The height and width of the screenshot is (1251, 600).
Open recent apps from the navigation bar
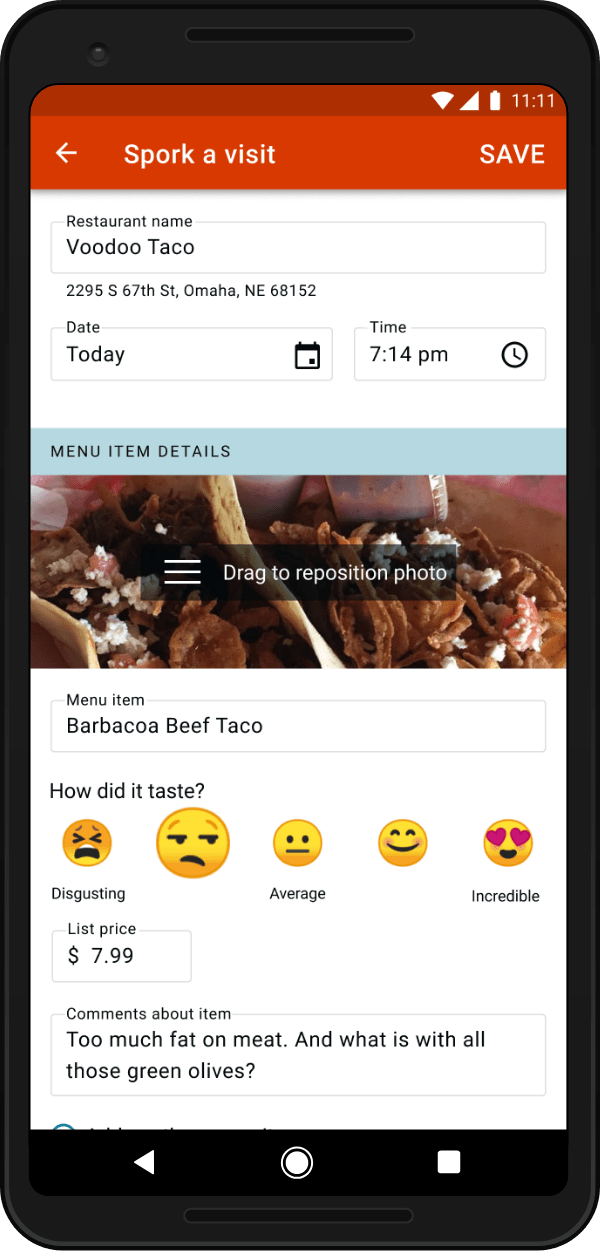(x=449, y=1162)
